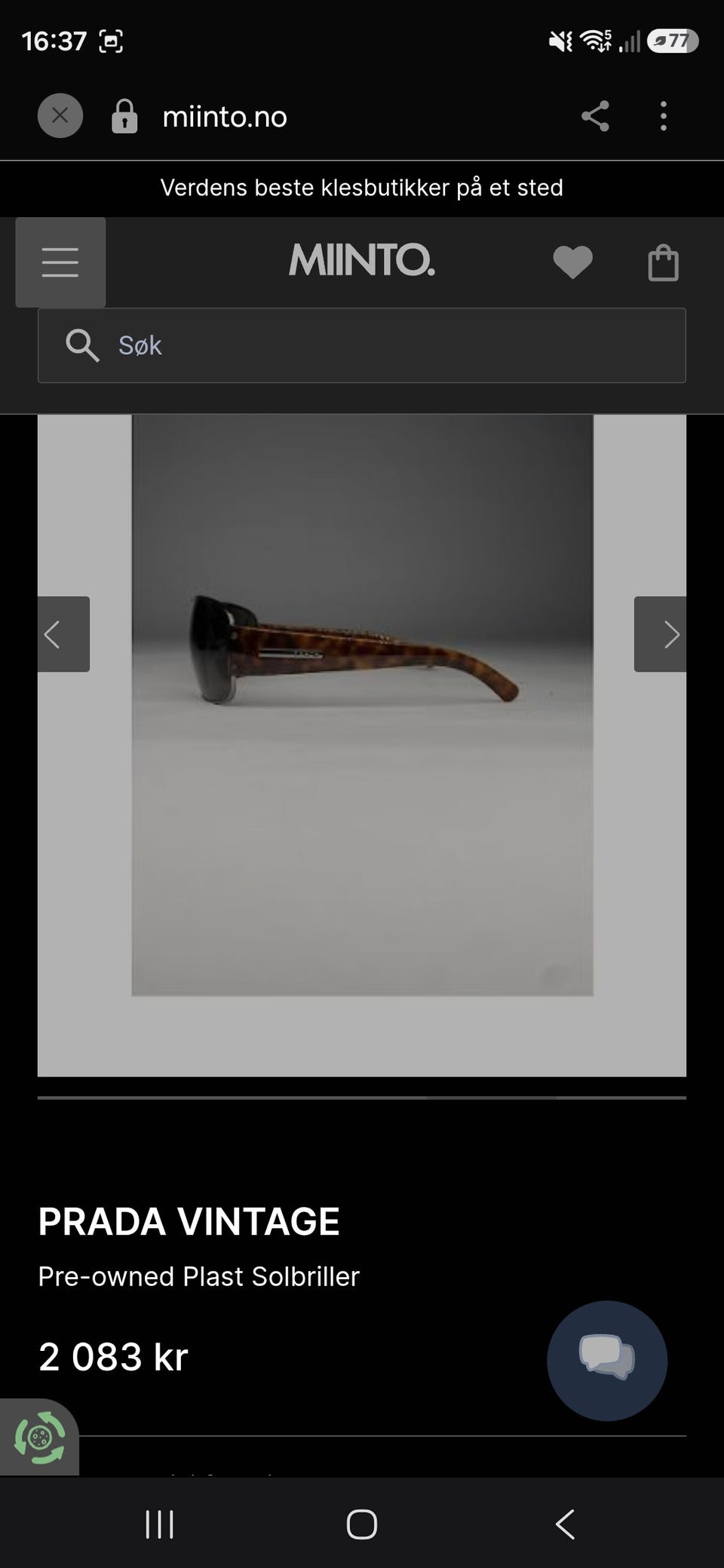Screen dimensions: 724x1568
Task: Share the miinto.no page
Action: tap(595, 116)
